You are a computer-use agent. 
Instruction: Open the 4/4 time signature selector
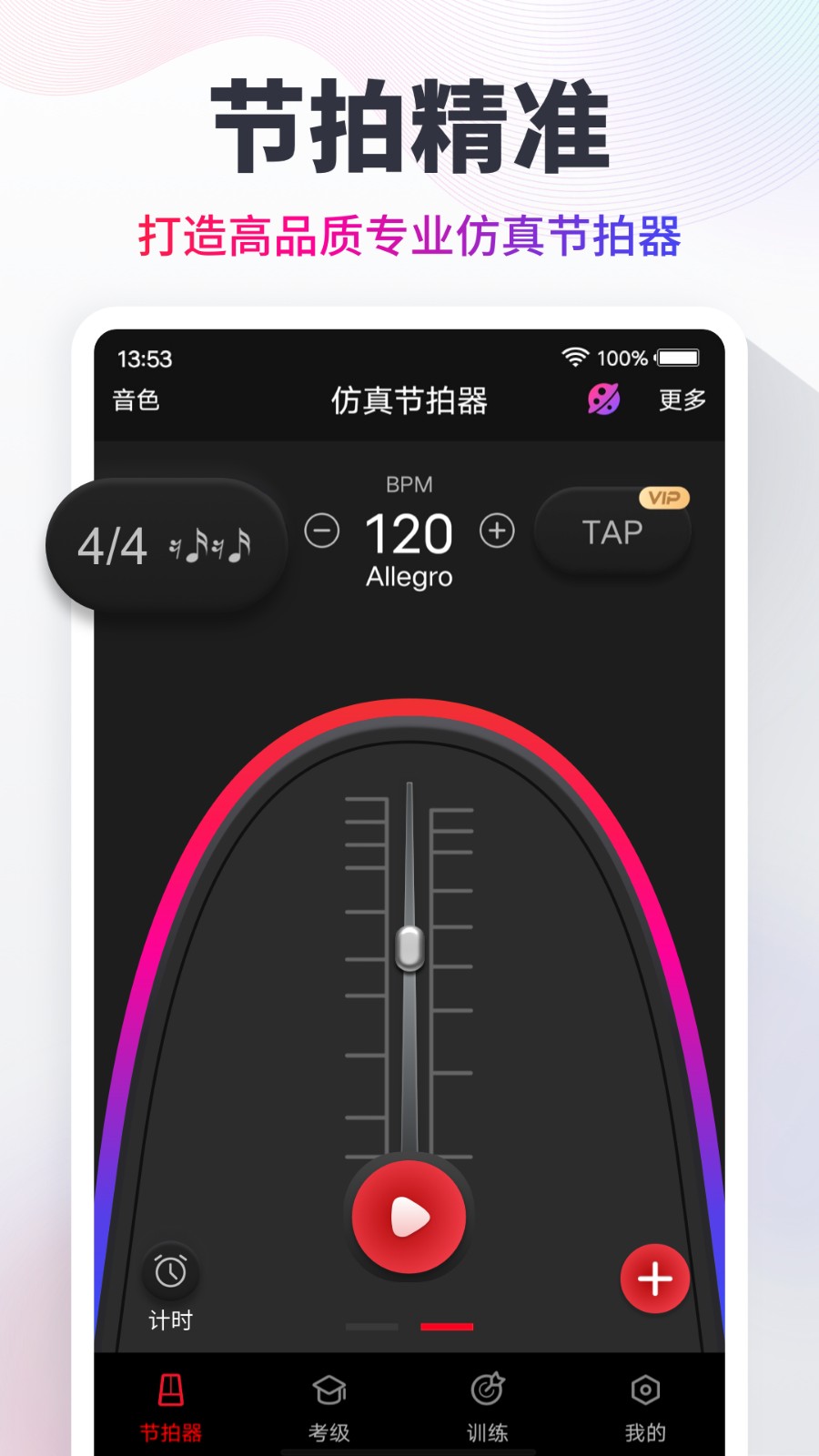[114, 543]
